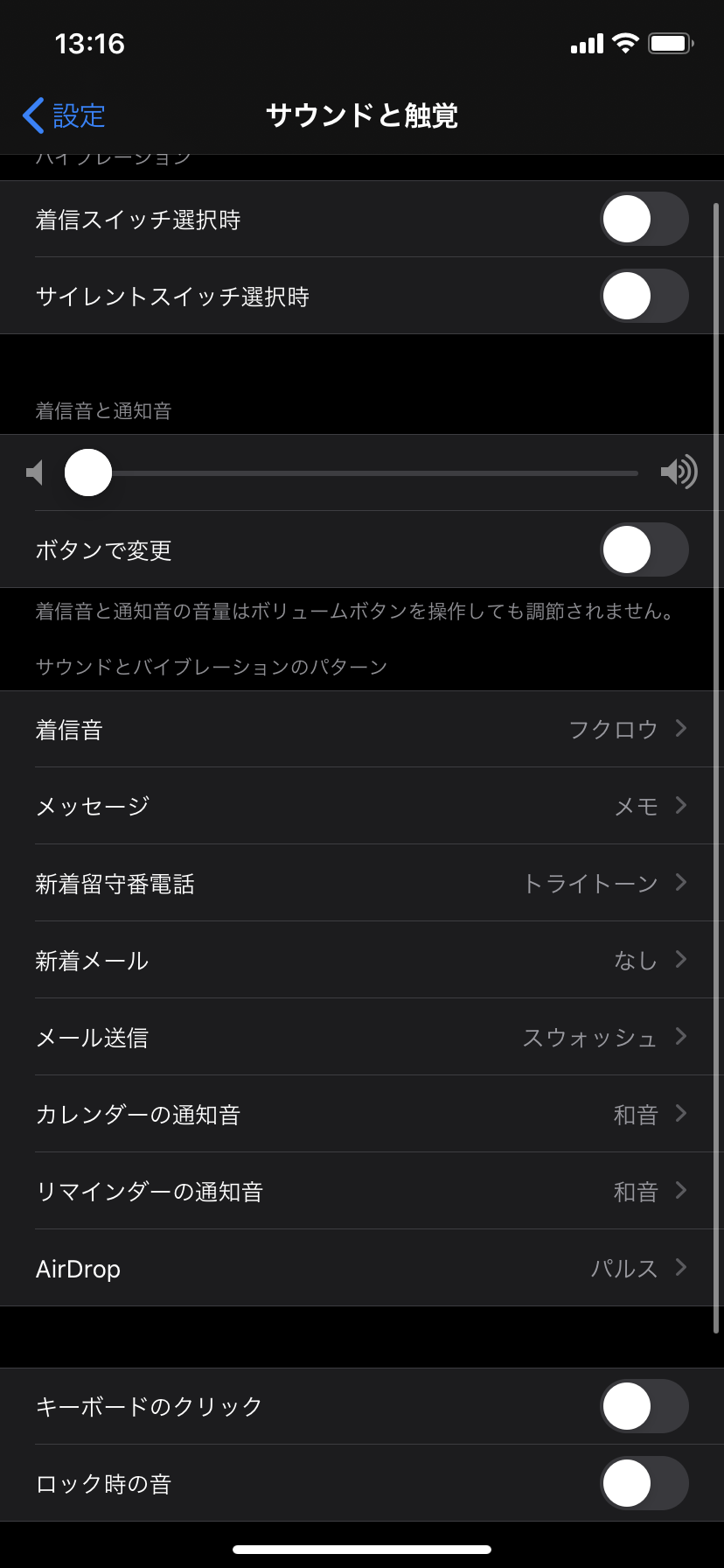The height and width of the screenshot is (1568, 724).
Task: Turn on ロック時の音 switch
Action: click(644, 1483)
